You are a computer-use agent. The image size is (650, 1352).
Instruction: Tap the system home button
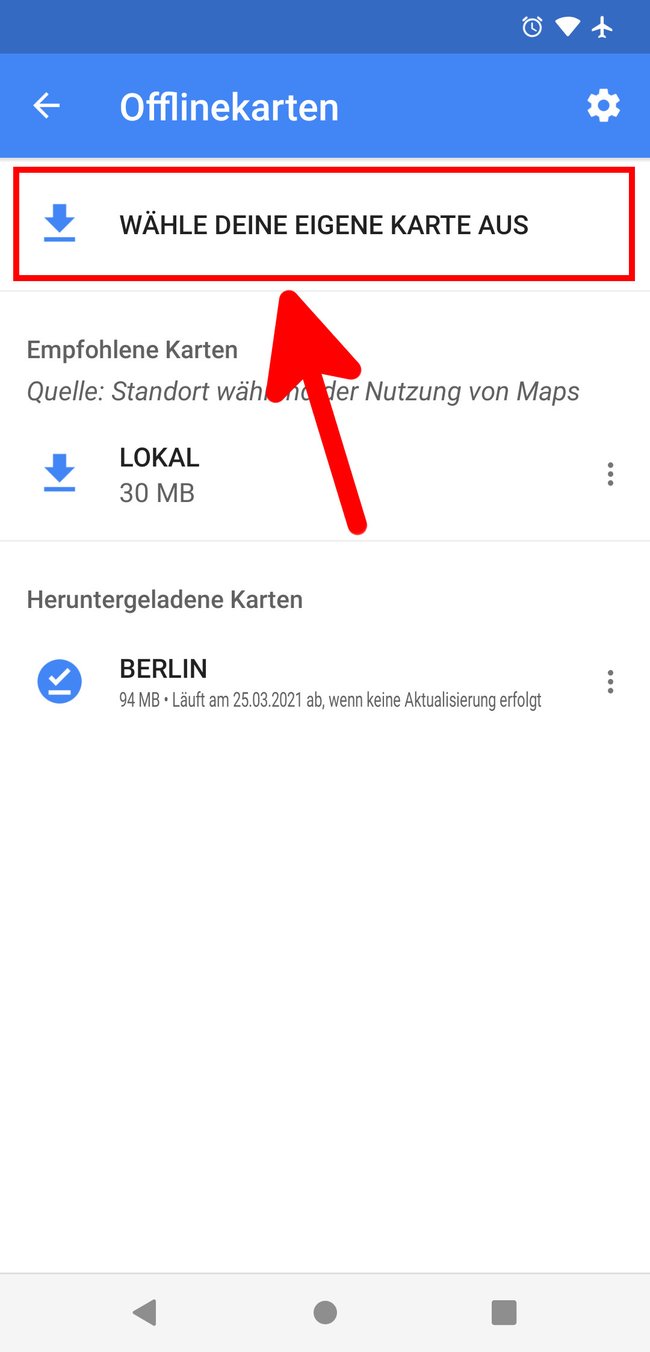325,1312
